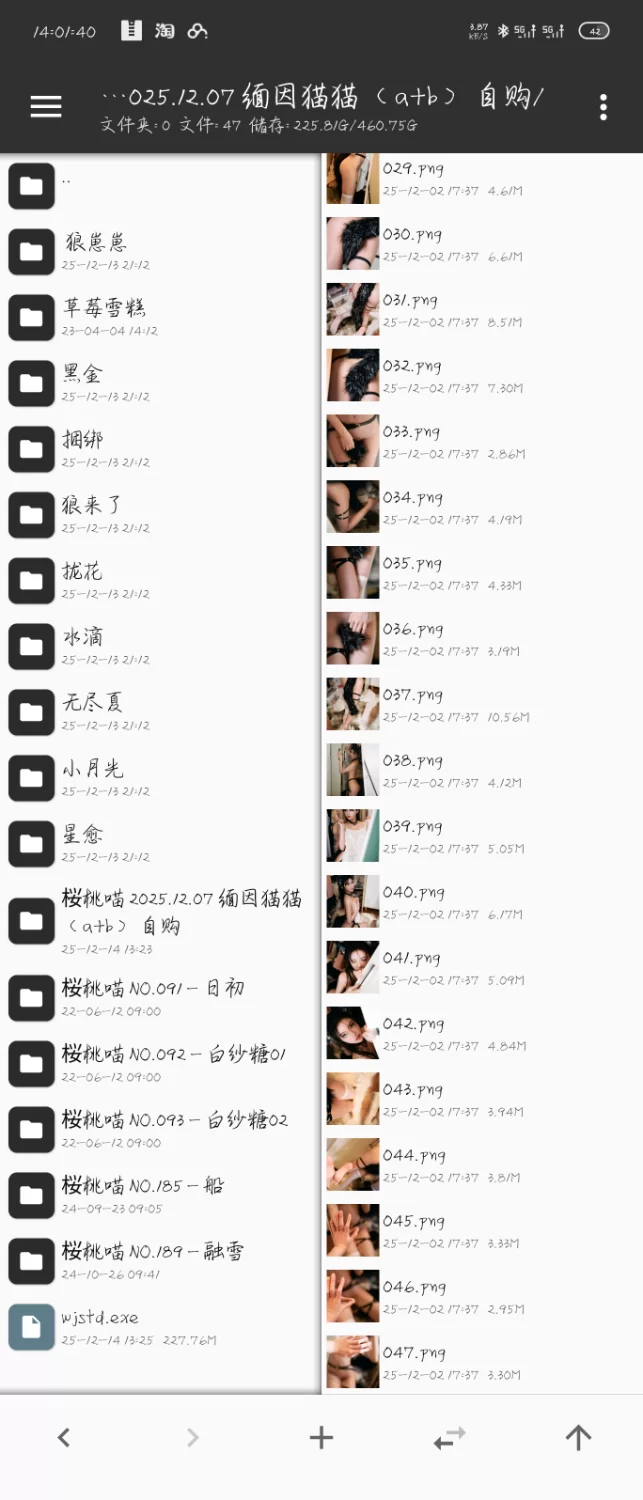
Task: Go up one level with up arrow
Action: click(578, 1437)
